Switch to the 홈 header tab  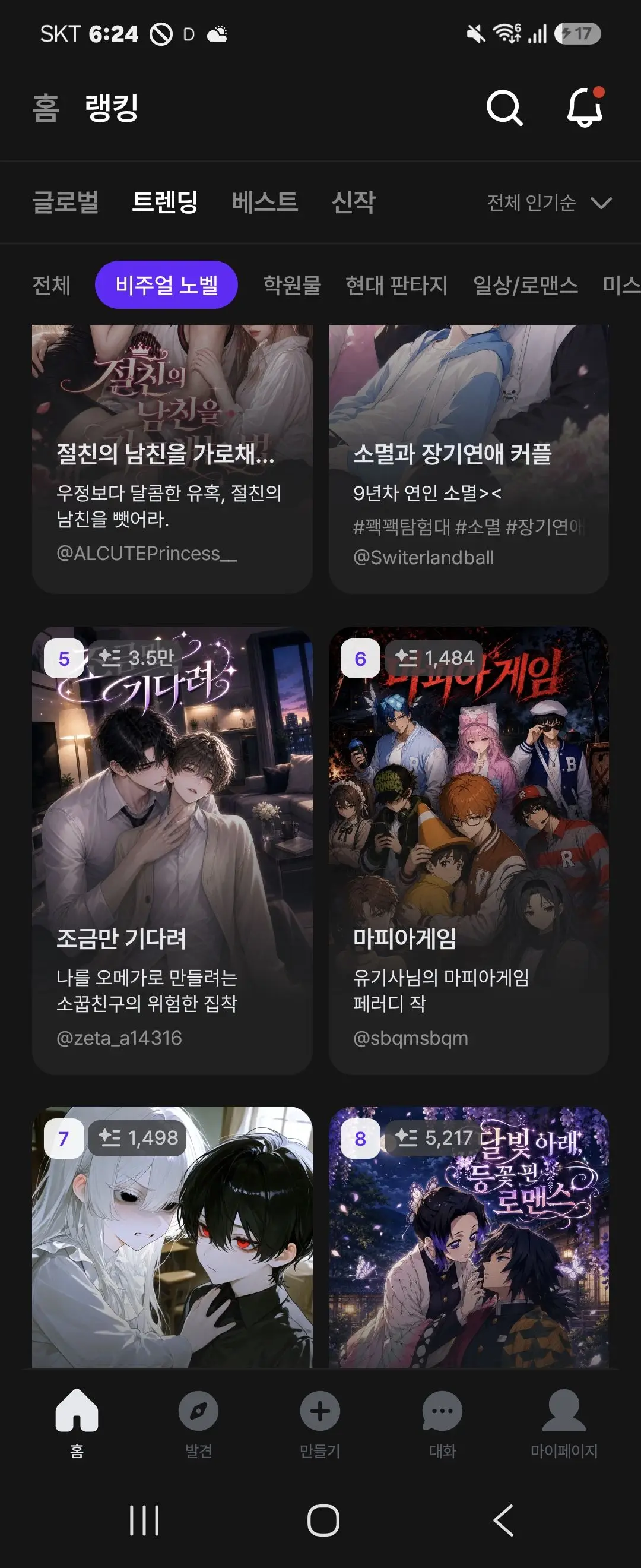(x=46, y=108)
